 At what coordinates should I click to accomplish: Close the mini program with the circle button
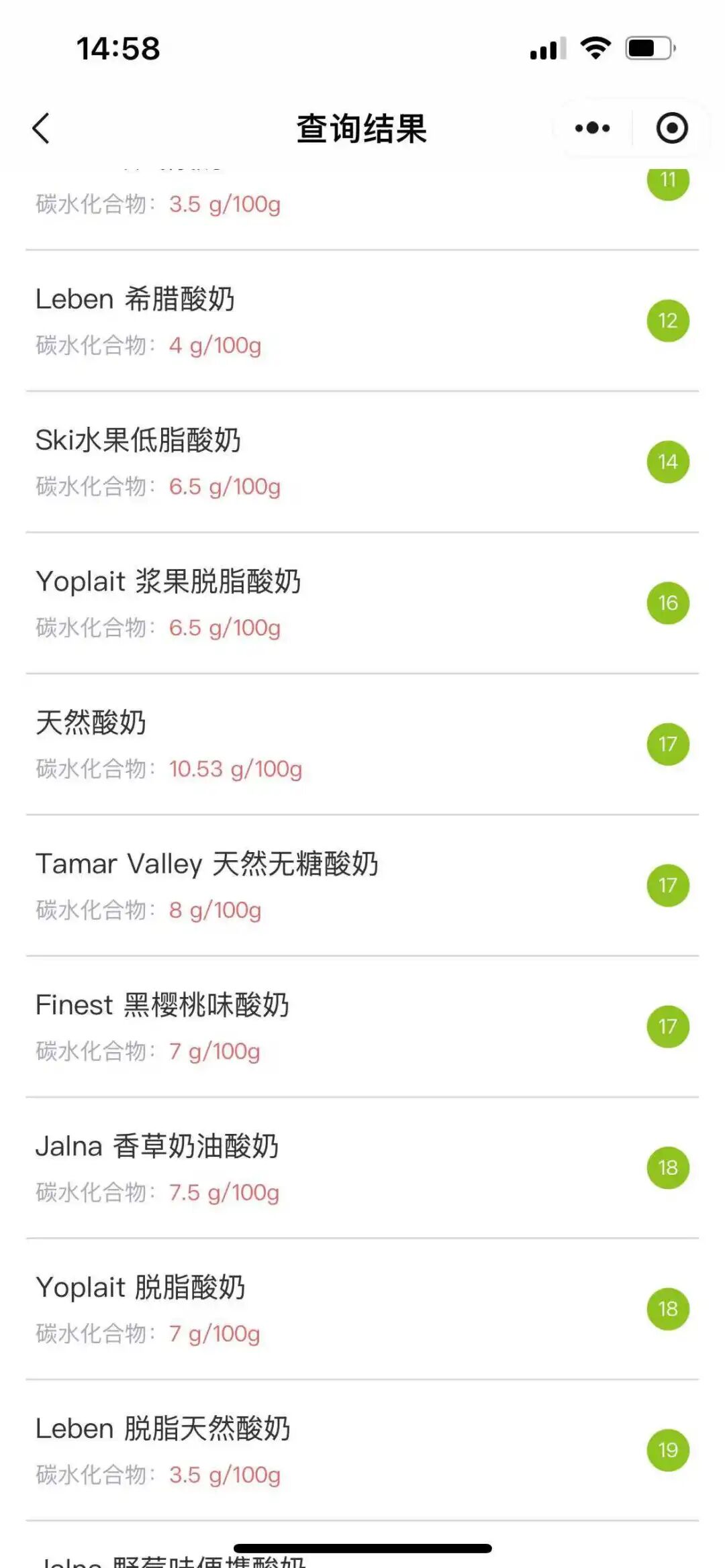coord(672,128)
